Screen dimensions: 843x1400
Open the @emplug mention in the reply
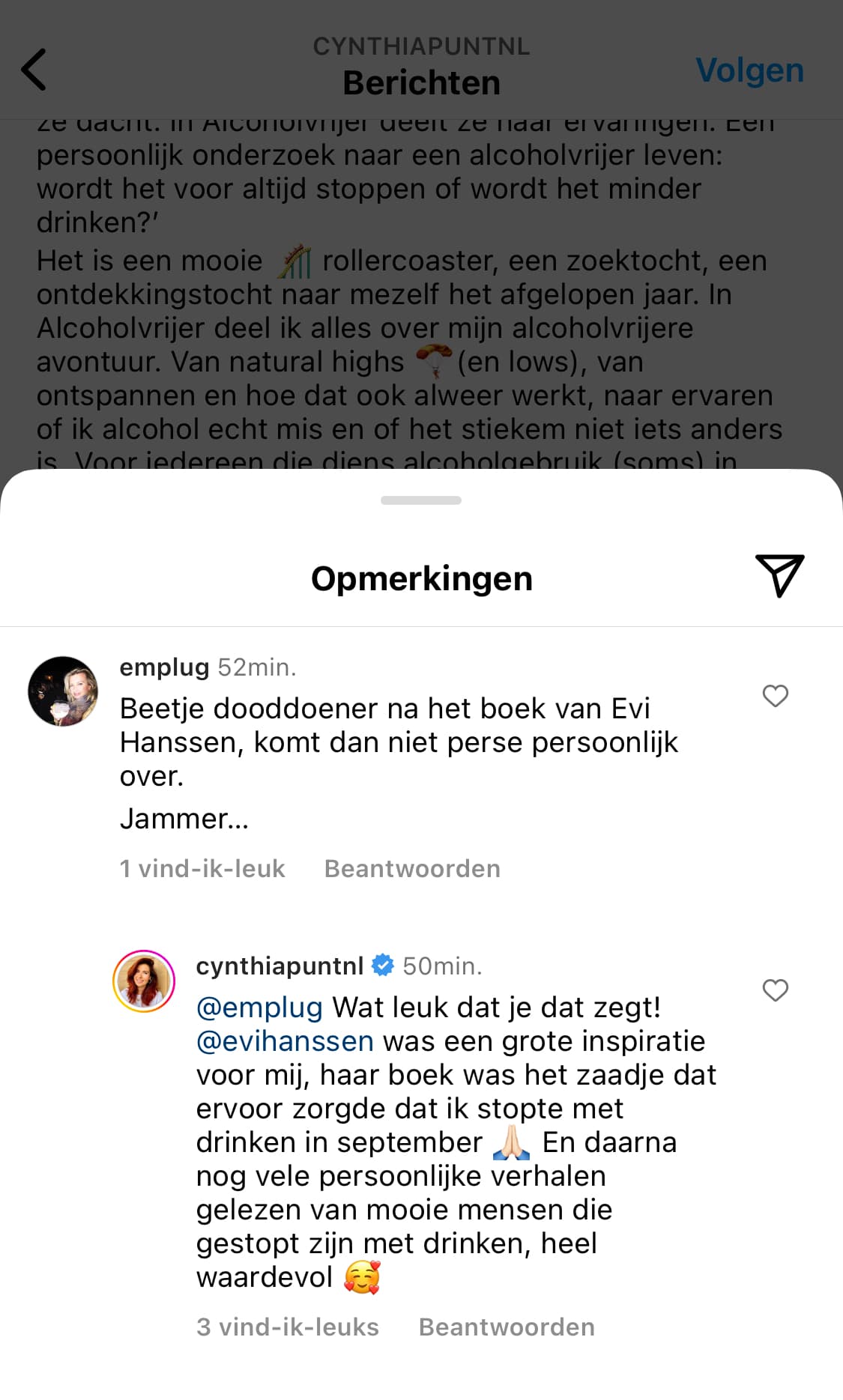(x=259, y=1007)
